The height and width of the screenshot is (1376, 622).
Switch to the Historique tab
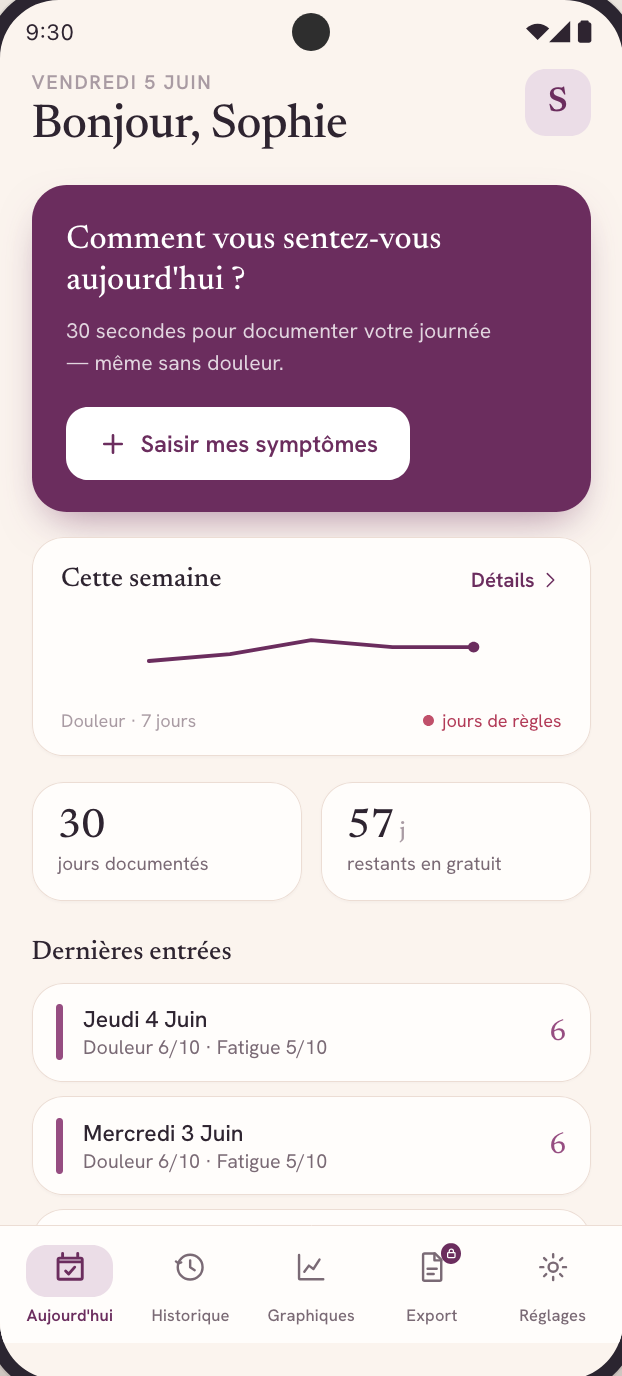[x=190, y=1287]
